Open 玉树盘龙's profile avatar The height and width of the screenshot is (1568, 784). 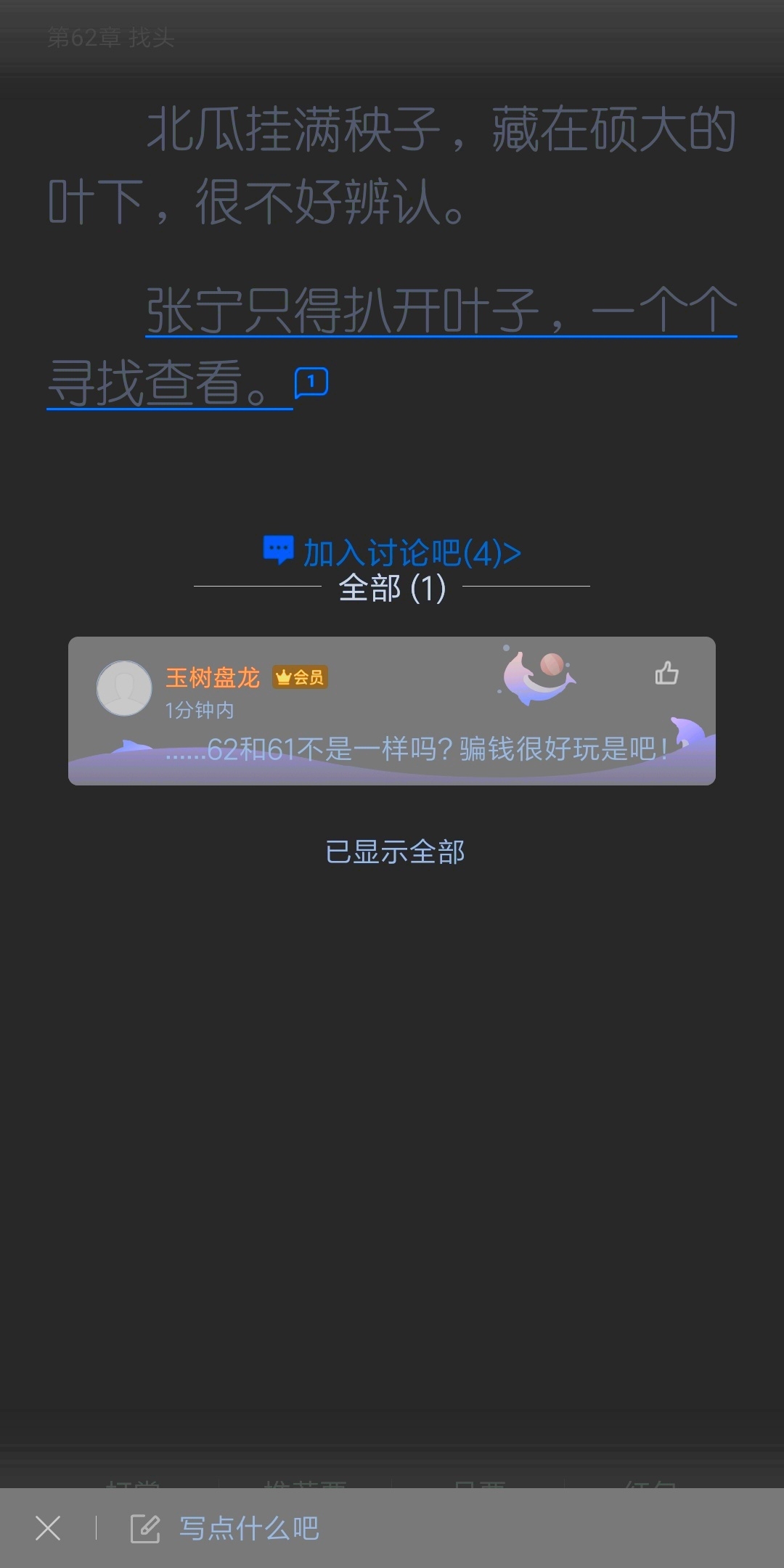(124, 688)
